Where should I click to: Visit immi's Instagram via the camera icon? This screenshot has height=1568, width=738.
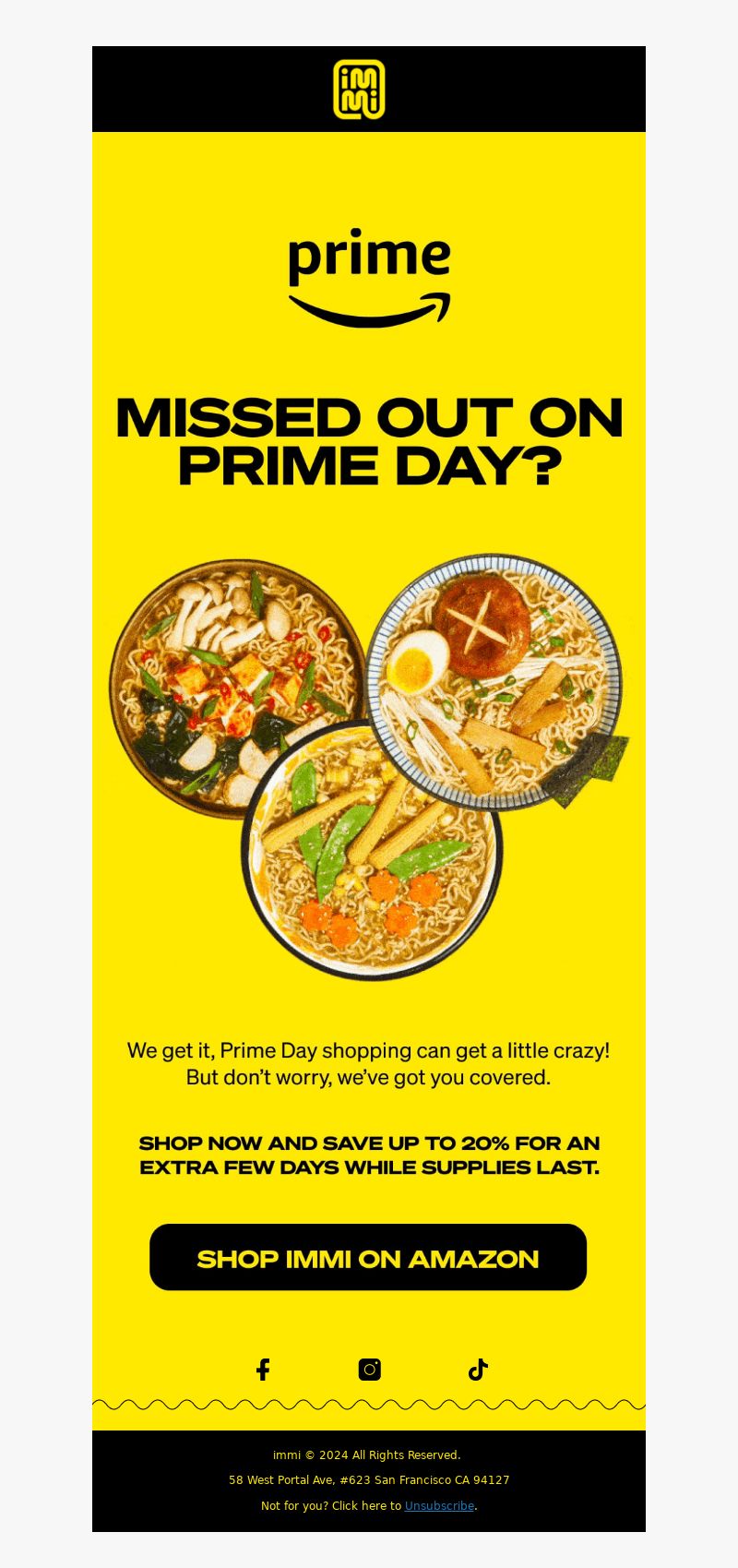[x=369, y=1370]
